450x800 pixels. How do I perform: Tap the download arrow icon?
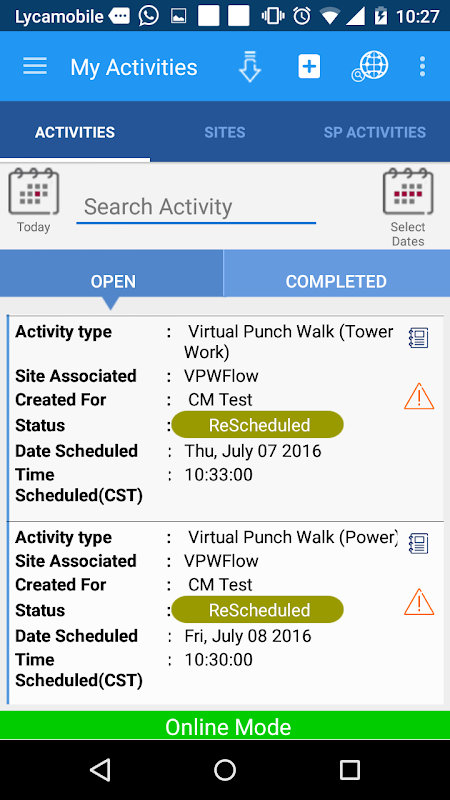pyautogui.click(x=249, y=67)
